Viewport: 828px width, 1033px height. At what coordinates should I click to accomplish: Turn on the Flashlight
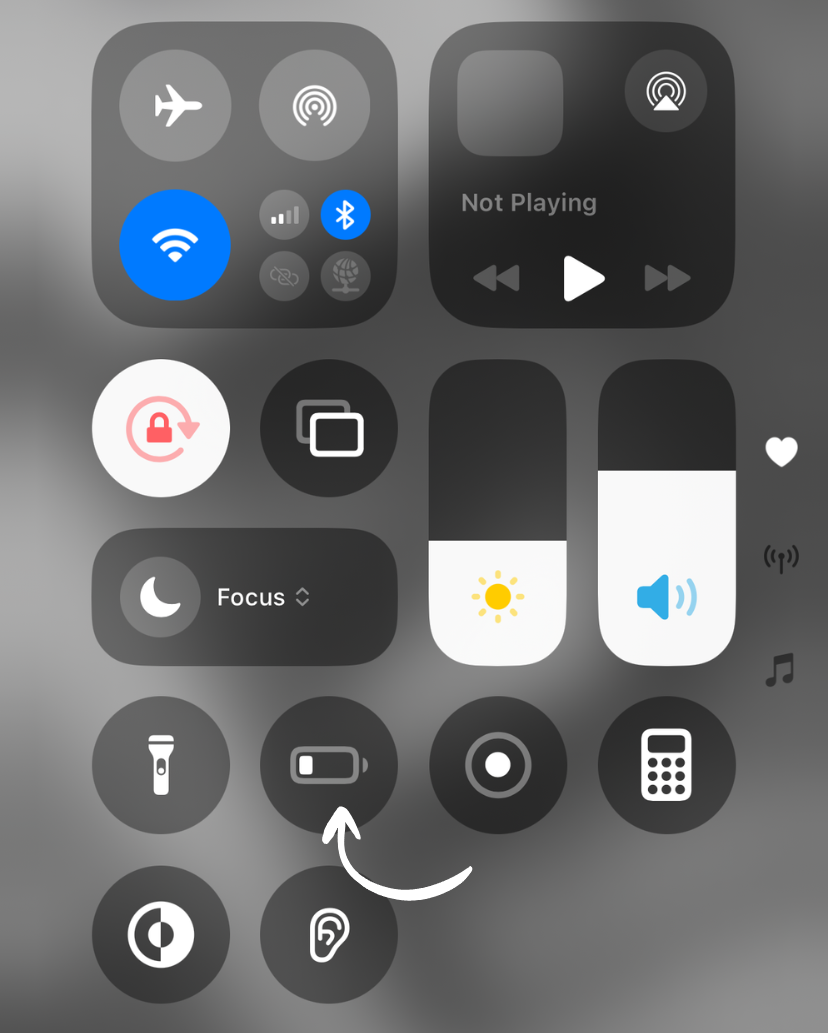[x=161, y=763]
